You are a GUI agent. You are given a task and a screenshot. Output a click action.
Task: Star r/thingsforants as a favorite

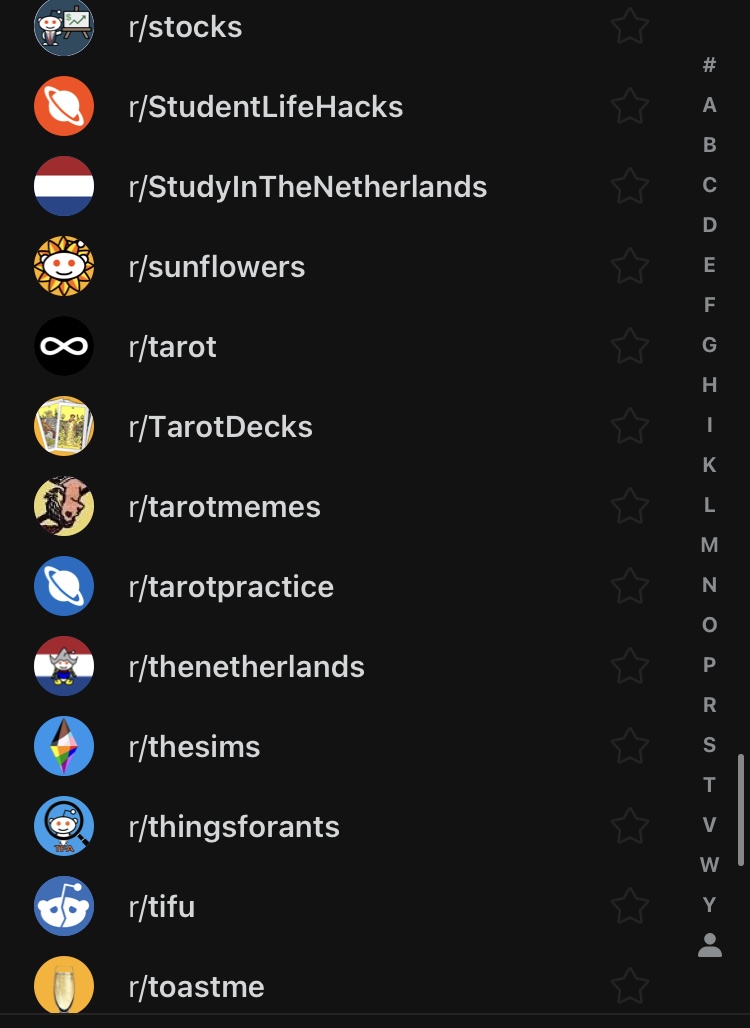pos(629,827)
